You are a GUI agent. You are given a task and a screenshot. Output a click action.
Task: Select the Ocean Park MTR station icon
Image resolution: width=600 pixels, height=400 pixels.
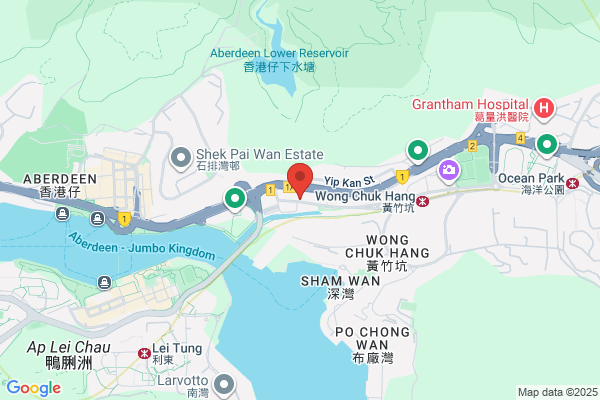(572, 183)
